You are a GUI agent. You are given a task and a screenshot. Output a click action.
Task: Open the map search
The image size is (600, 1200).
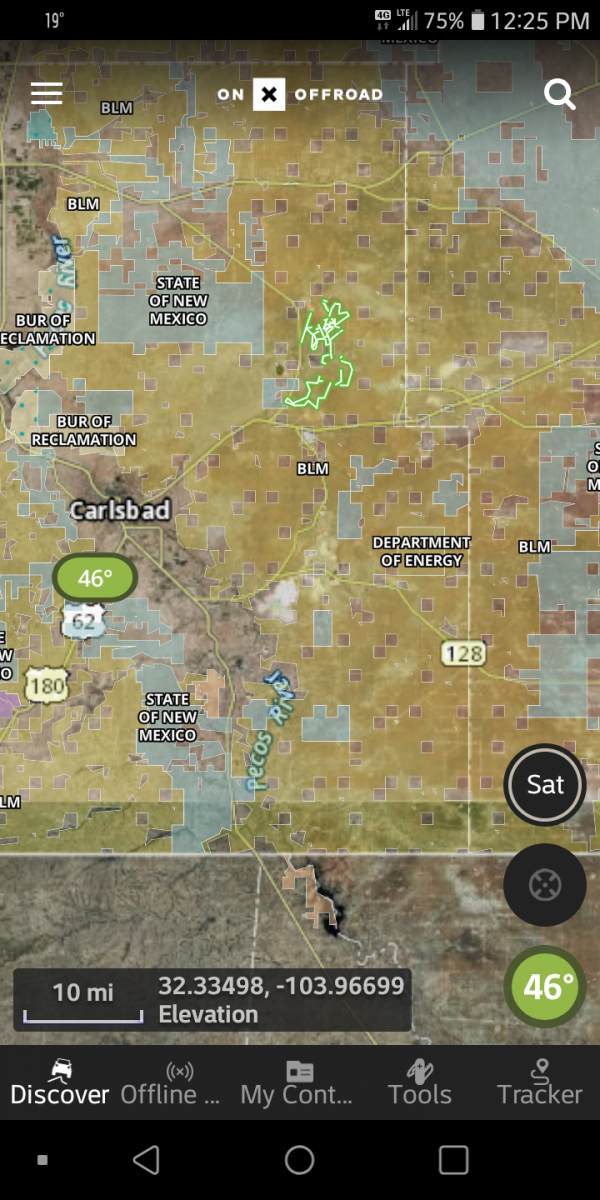pos(559,95)
